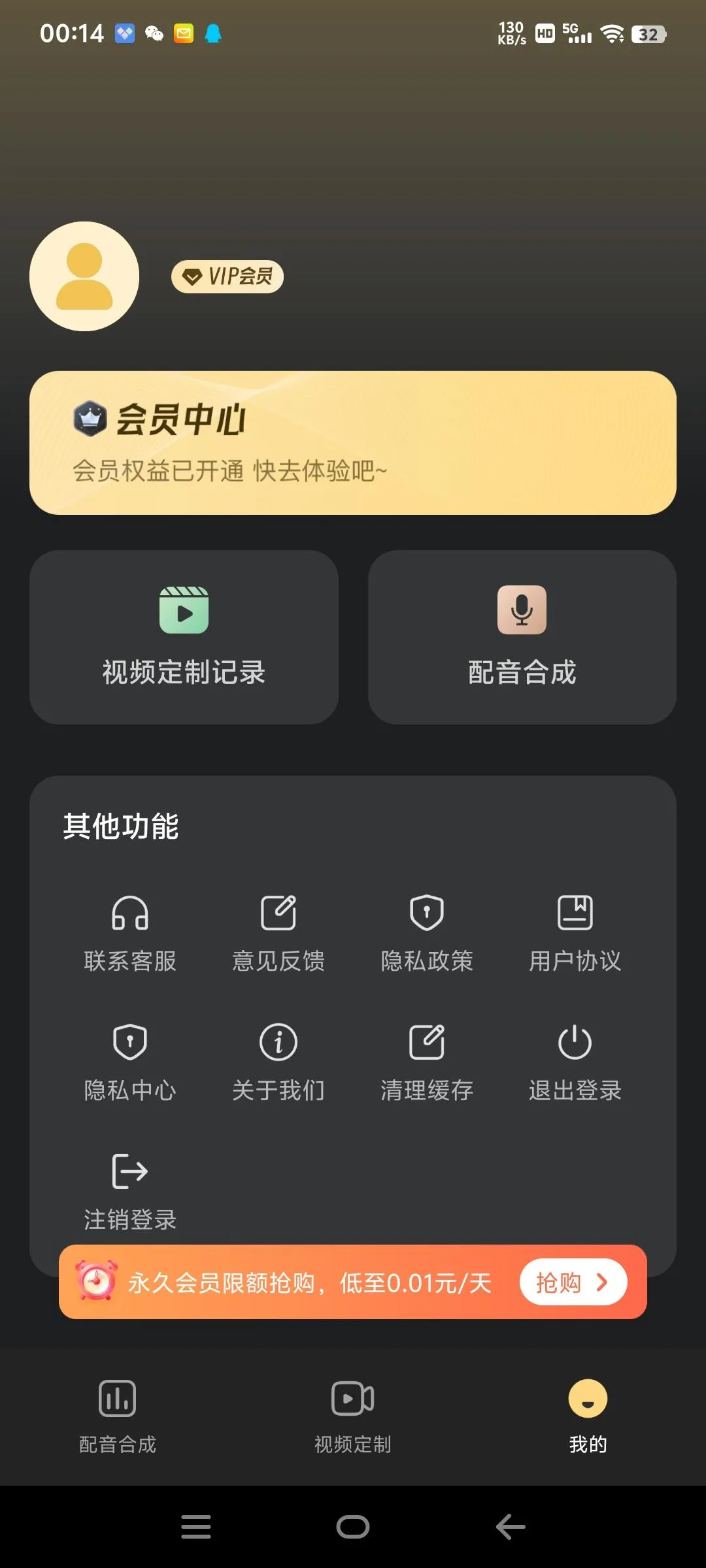Tap the 注销登录 logout icon
The image size is (706, 1568).
131,1169
